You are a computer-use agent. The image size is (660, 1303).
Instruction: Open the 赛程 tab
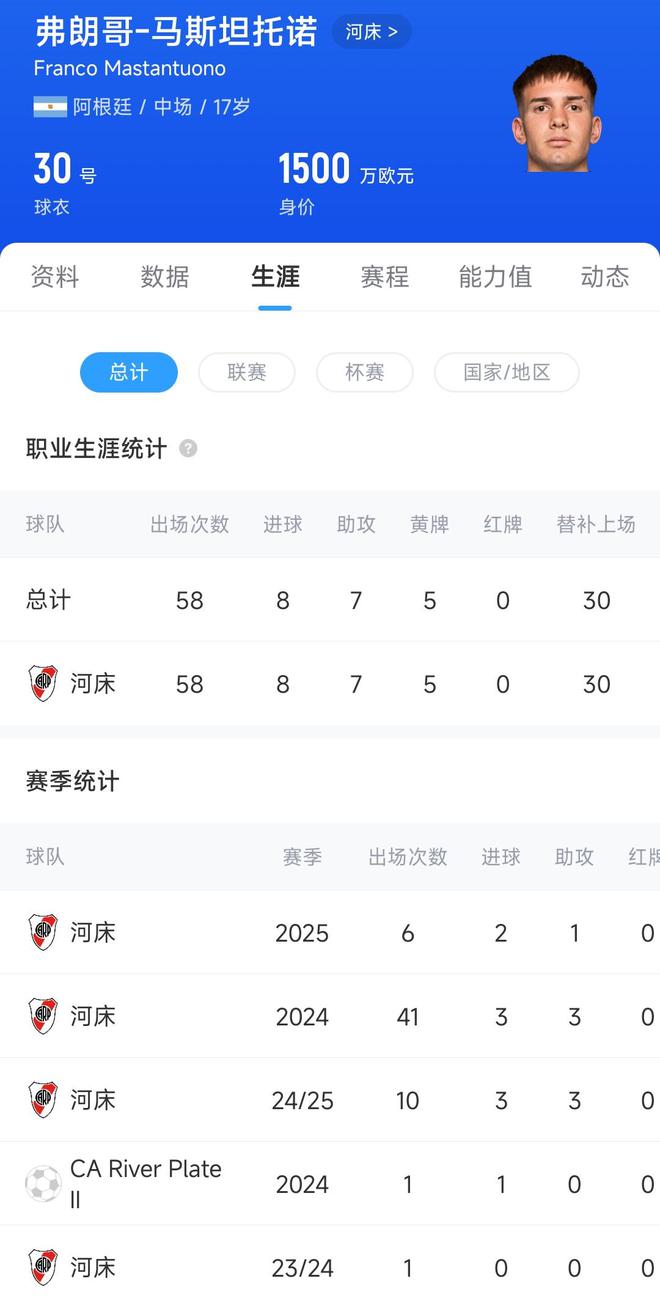[x=385, y=277]
